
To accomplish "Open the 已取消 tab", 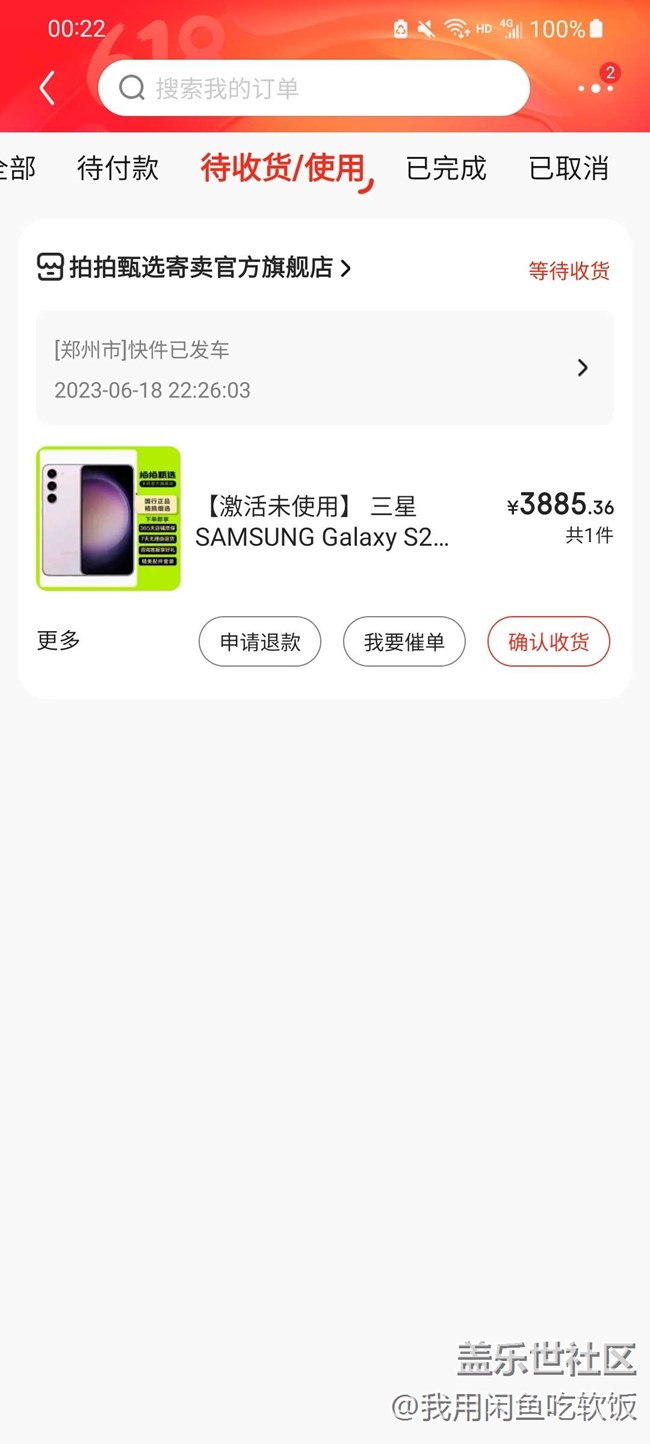I will tap(568, 168).
